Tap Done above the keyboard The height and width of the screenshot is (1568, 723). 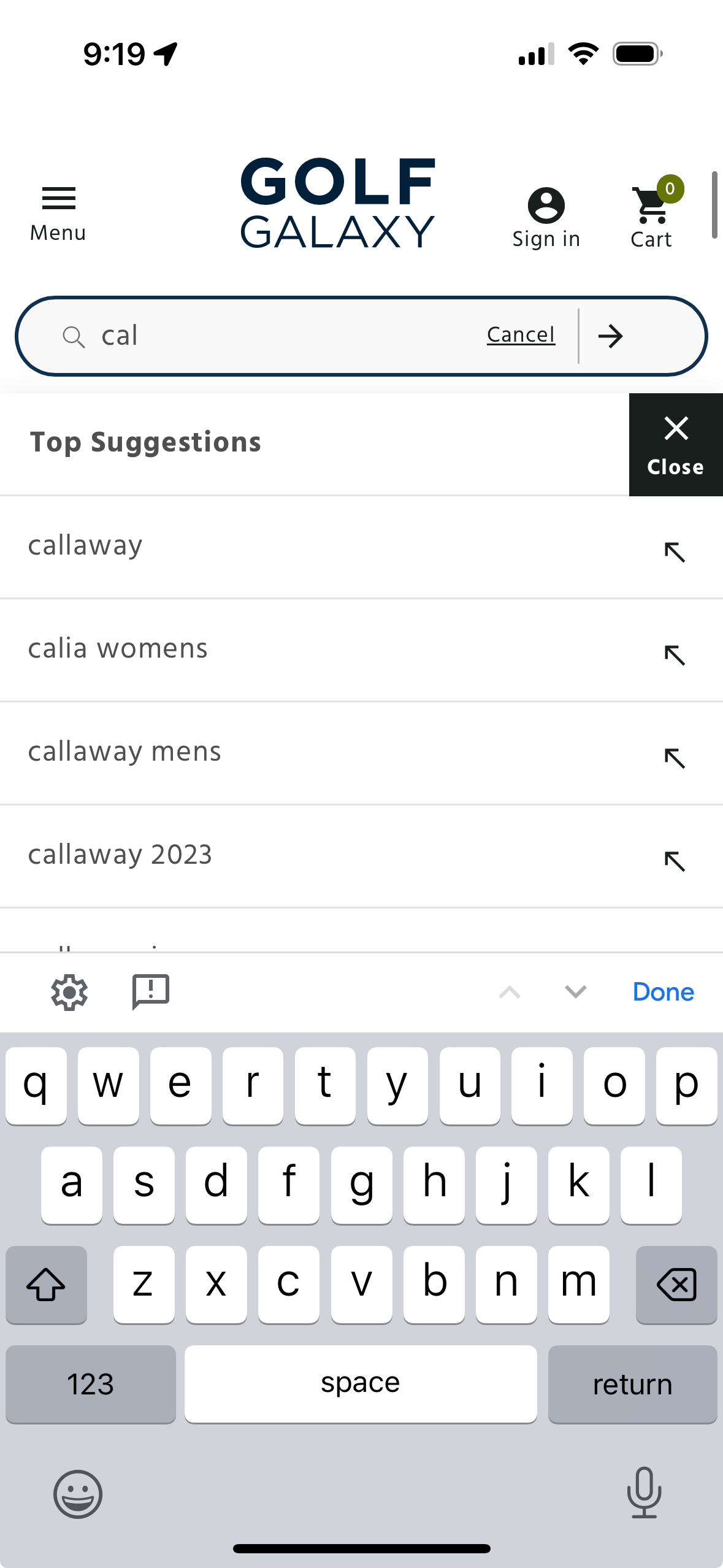663,992
